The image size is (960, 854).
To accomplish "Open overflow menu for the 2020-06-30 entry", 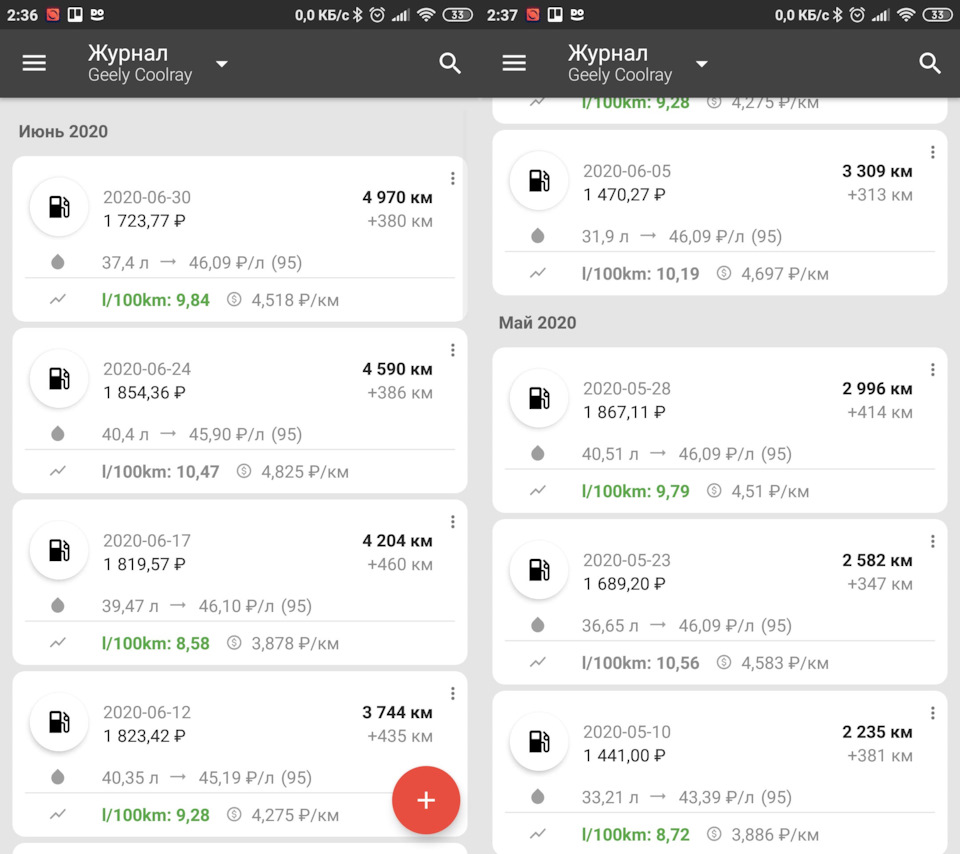I will 452,179.
